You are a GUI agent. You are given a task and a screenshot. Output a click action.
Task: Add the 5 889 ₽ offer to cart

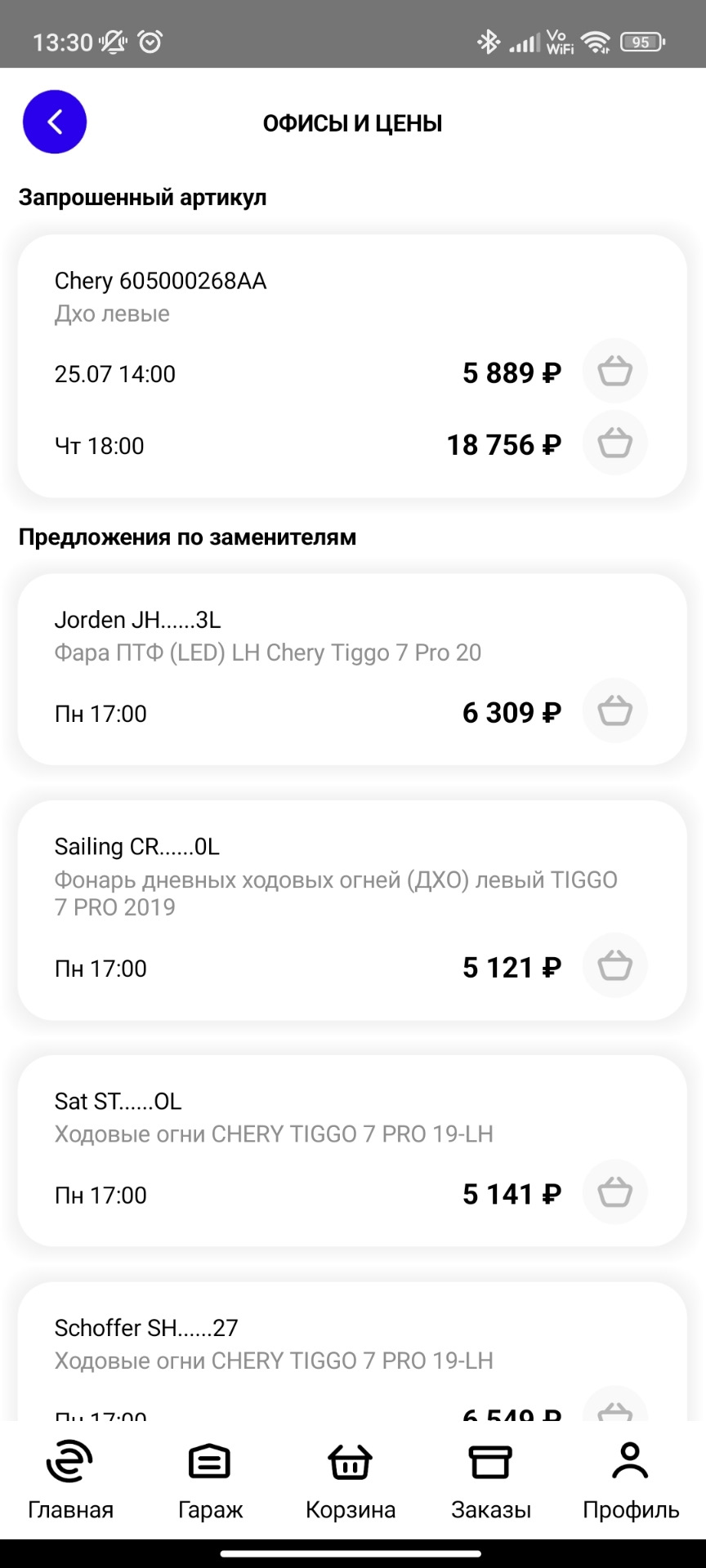tap(614, 371)
